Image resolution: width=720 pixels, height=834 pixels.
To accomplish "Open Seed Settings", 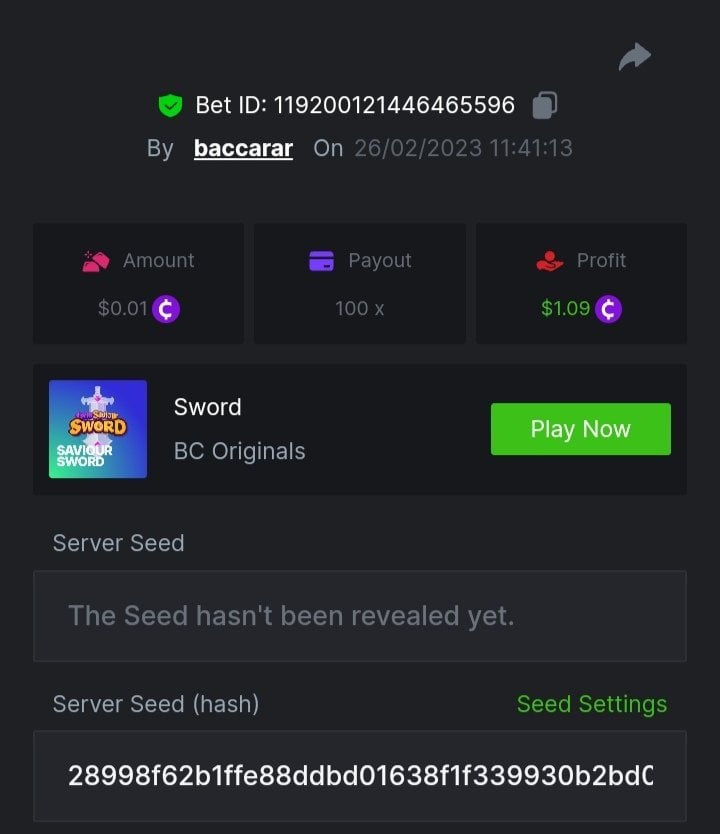I will (x=591, y=704).
